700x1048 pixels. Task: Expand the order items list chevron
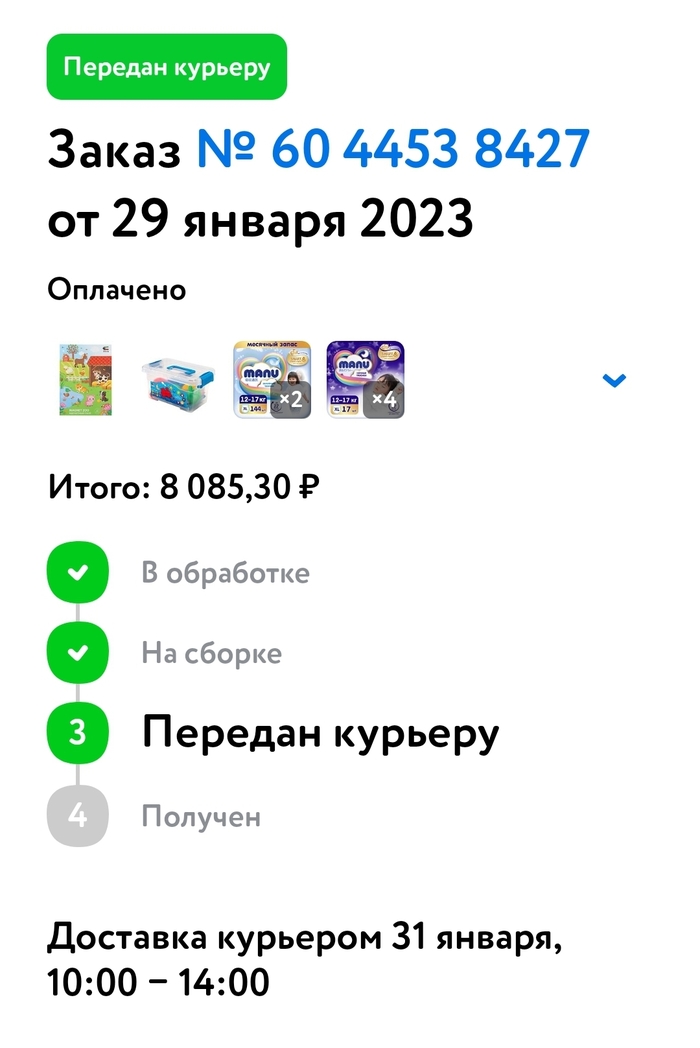[615, 380]
